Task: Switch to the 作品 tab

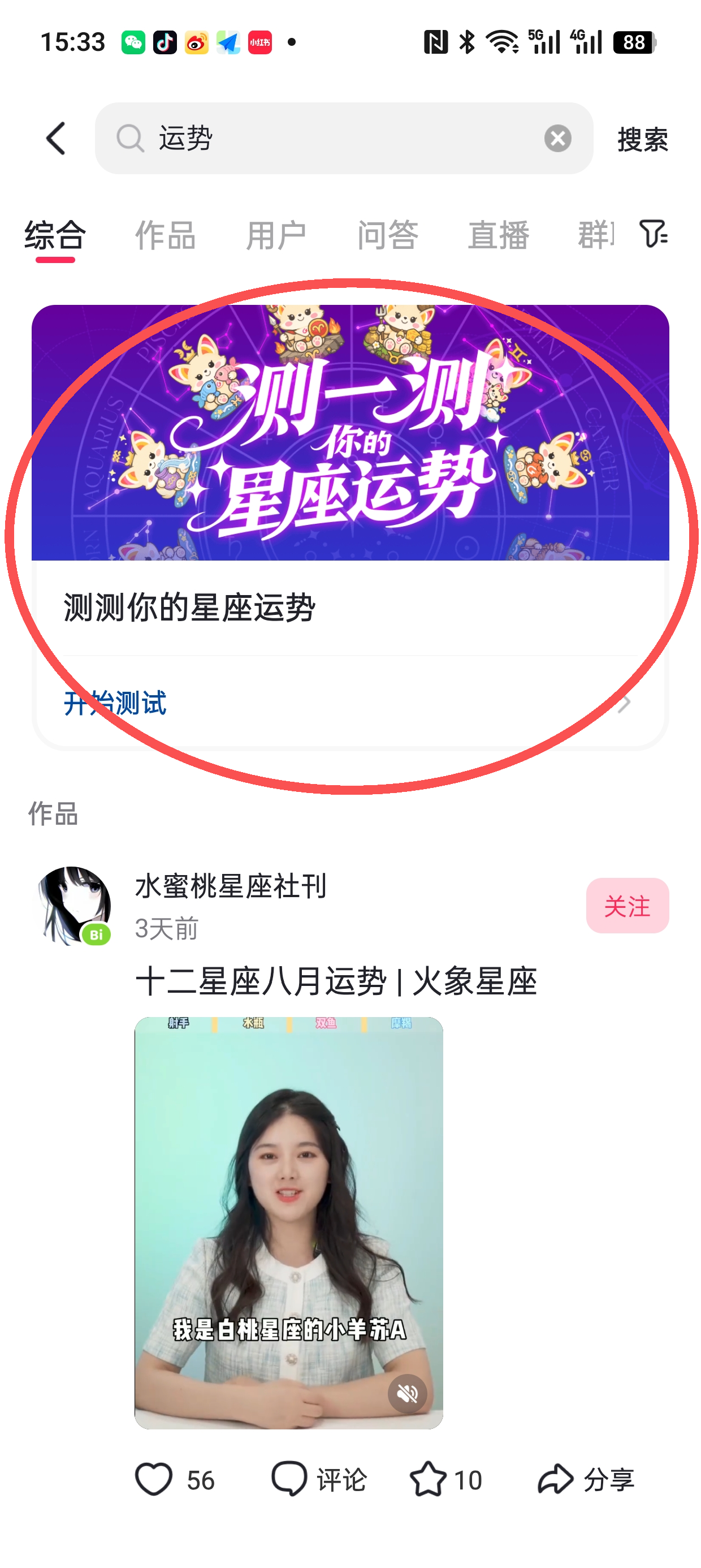Action: tap(165, 235)
